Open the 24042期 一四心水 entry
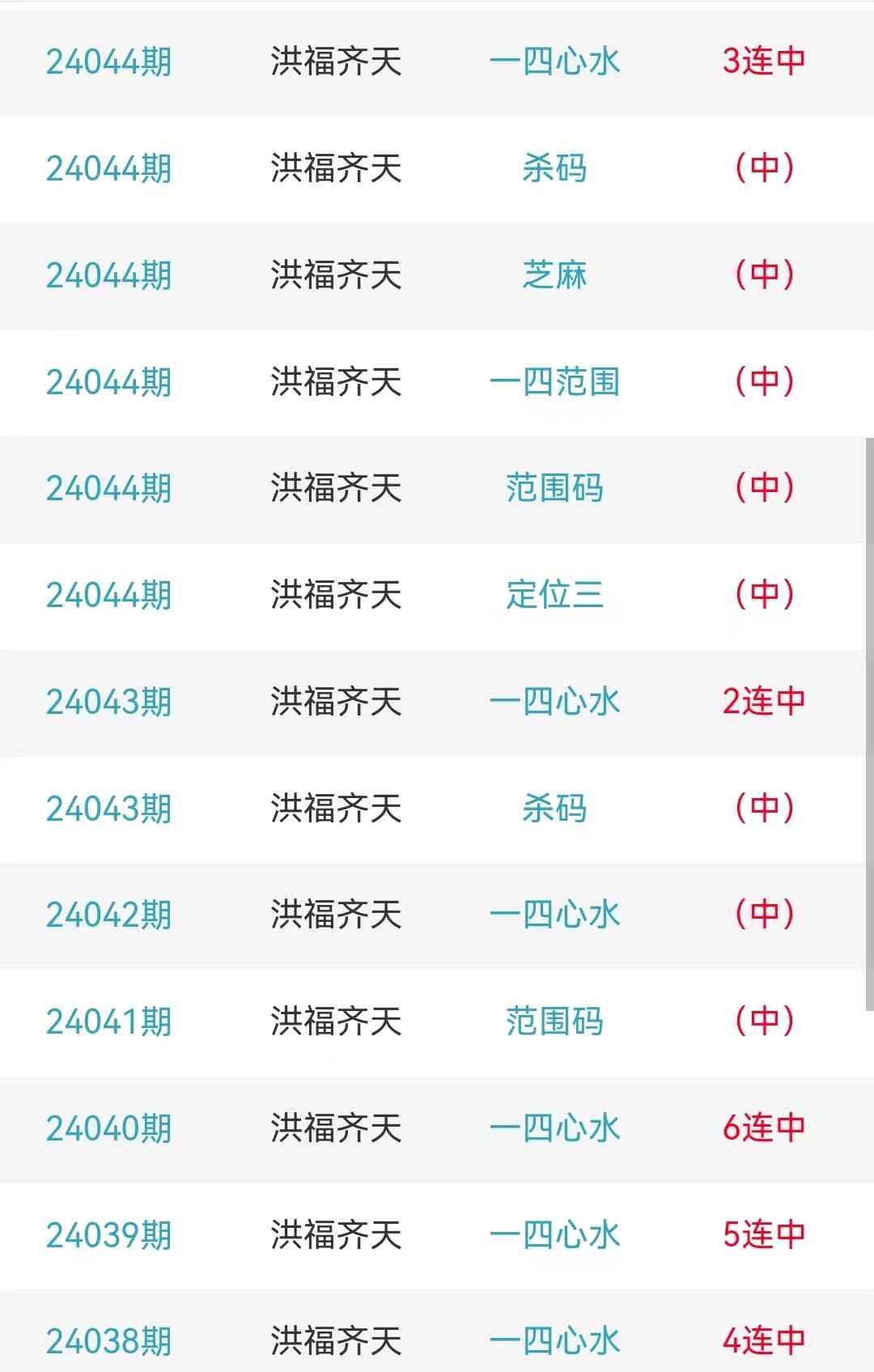Viewport: 874px width, 1372px height. point(554,915)
